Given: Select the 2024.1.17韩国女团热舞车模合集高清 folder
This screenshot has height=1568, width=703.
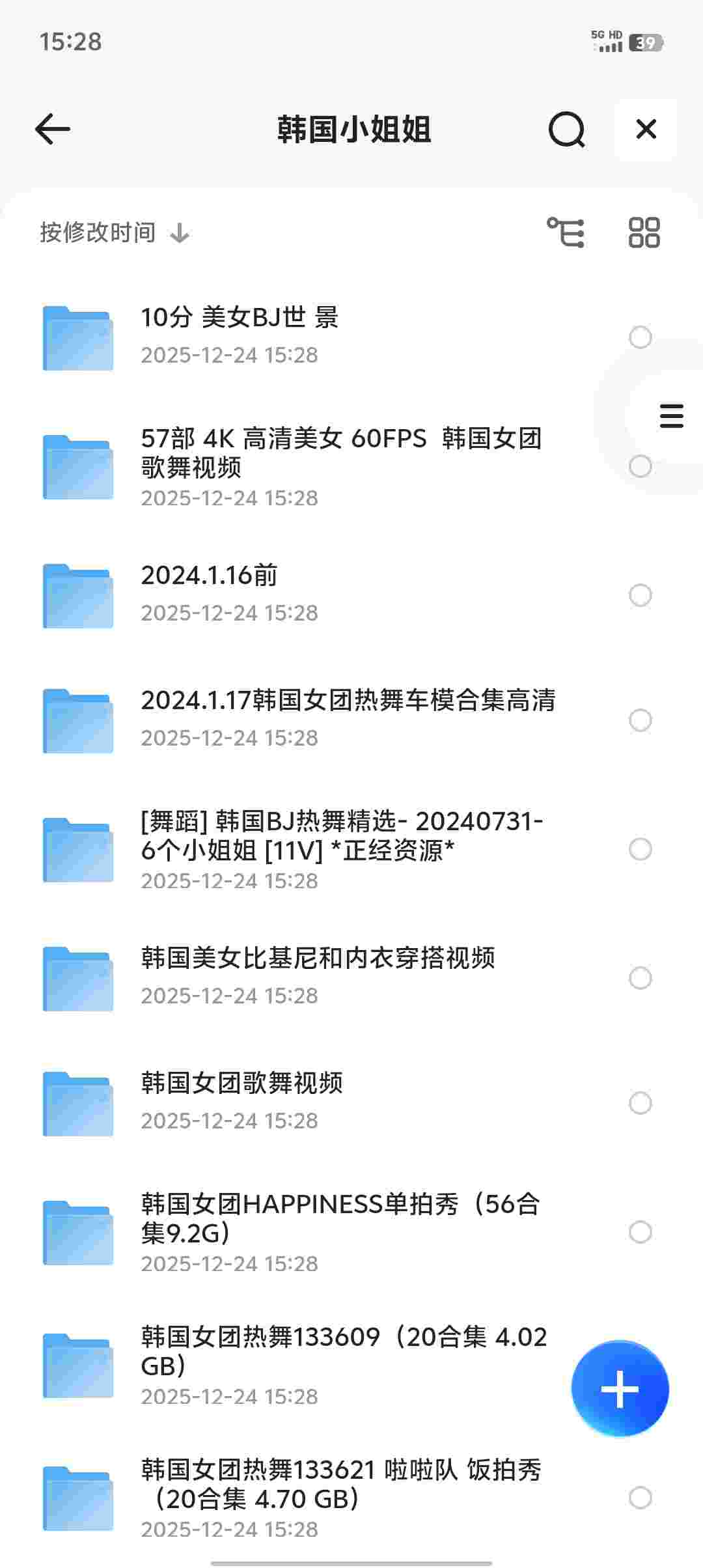Looking at the screenshot, I should (x=641, y=720).
